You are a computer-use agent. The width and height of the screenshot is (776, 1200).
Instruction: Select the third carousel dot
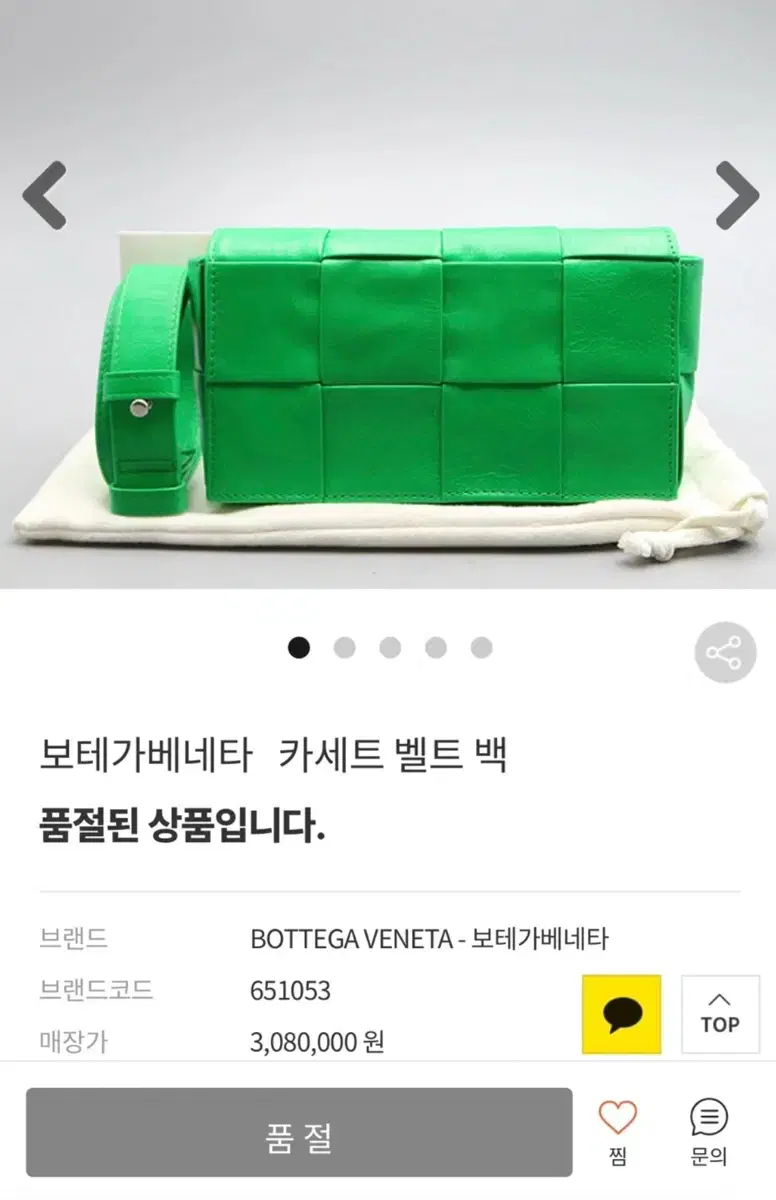coord(388,648)
